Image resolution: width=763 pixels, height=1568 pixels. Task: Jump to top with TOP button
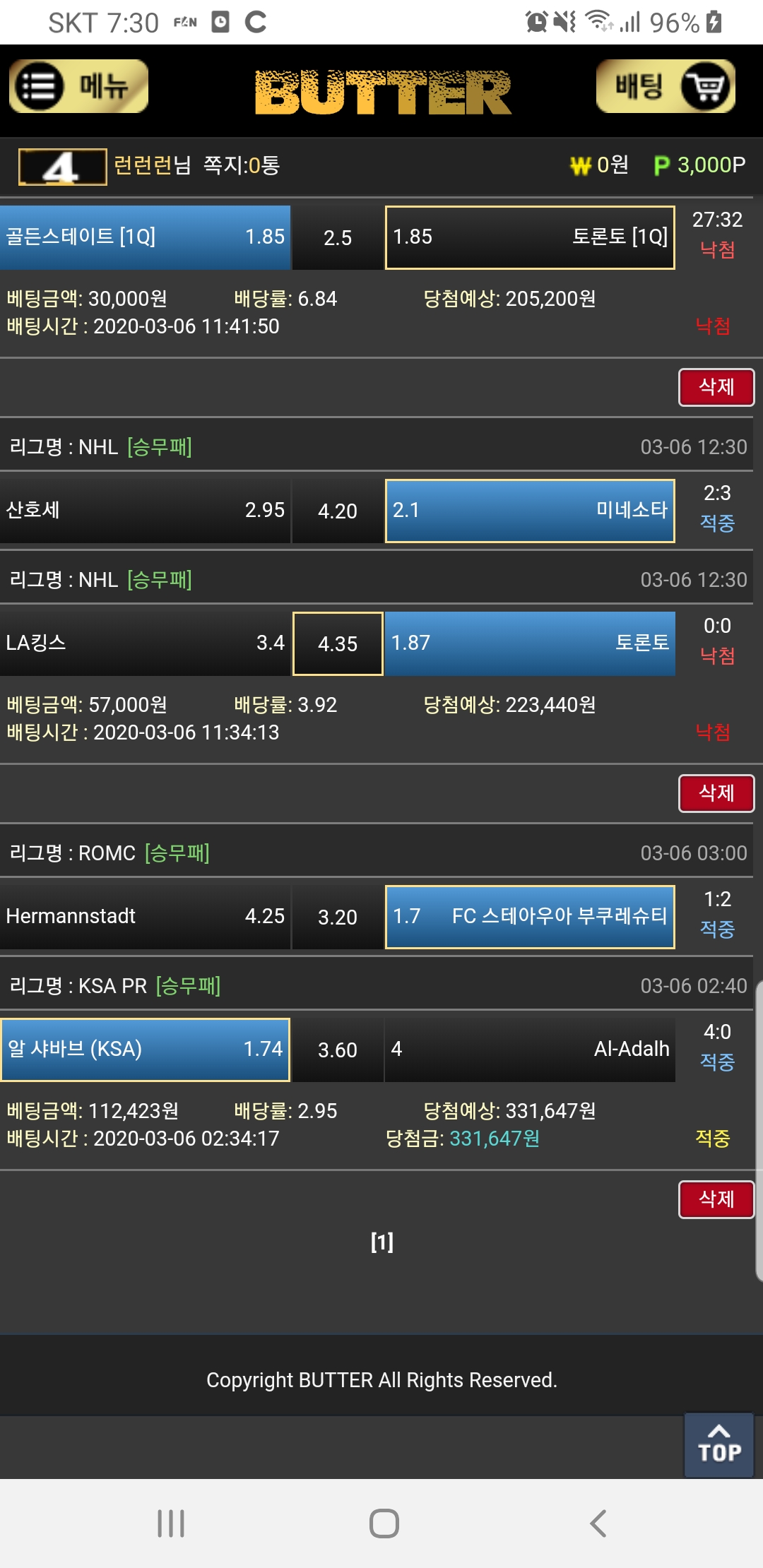(718, 1445)
